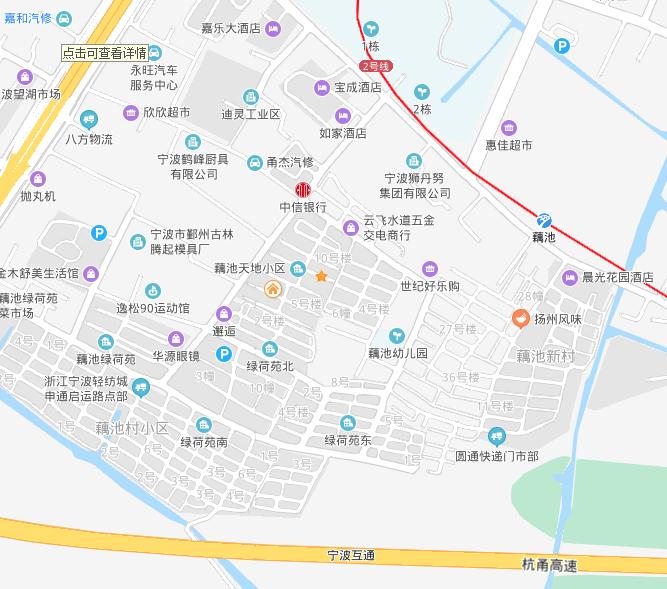Select the 华源眼镜 shop marker

pos(175,338)
